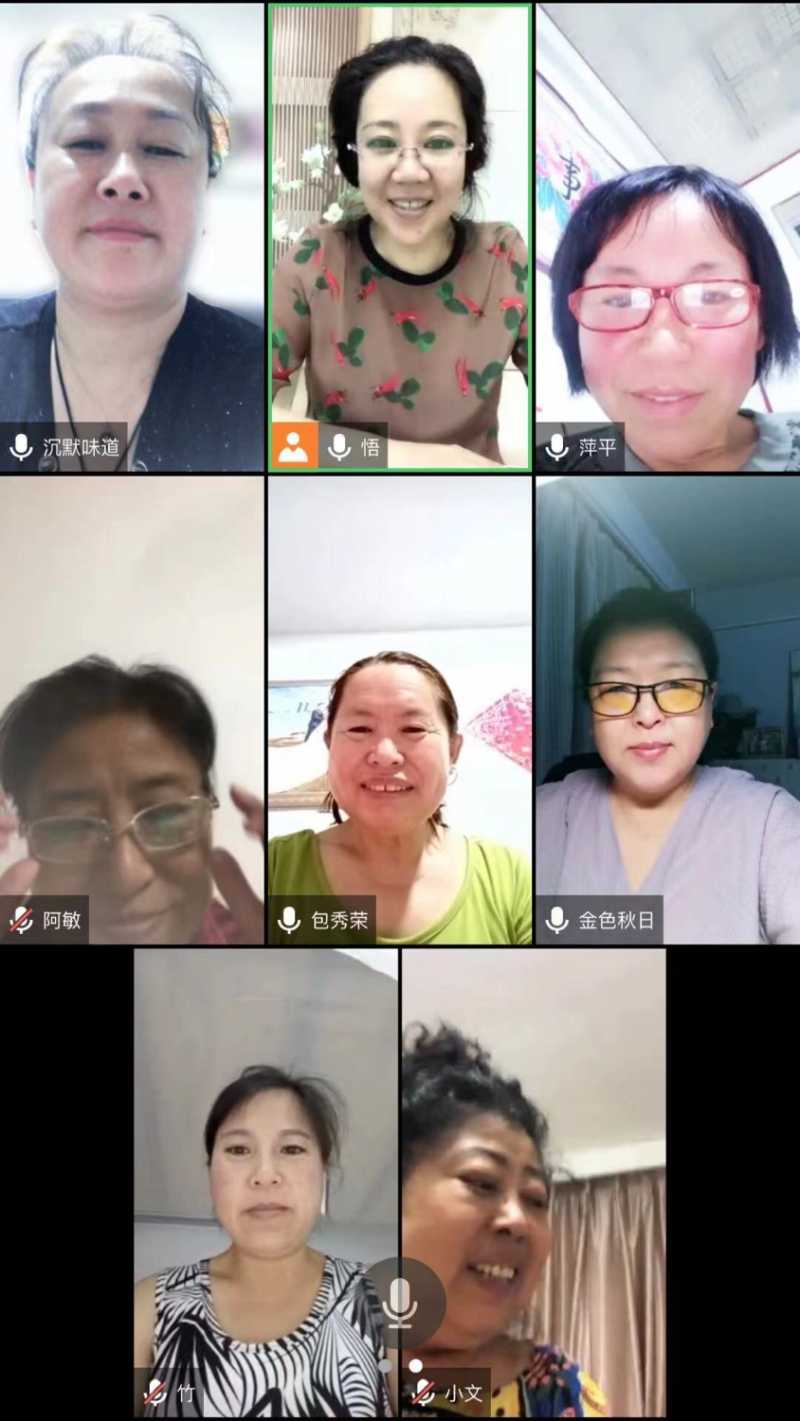Select 金色秋日's video tile

pos(667,709)
